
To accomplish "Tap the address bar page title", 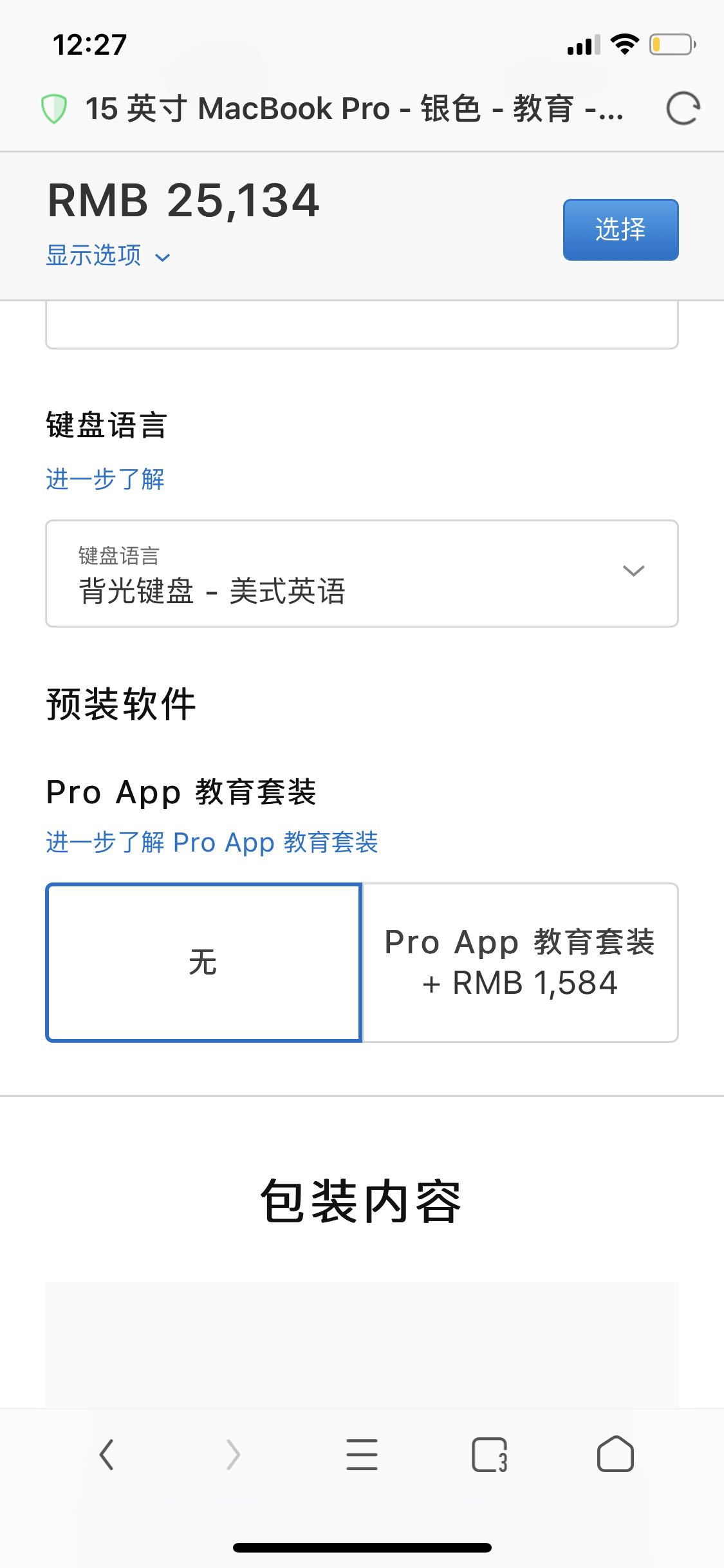I will click(354, 108).
